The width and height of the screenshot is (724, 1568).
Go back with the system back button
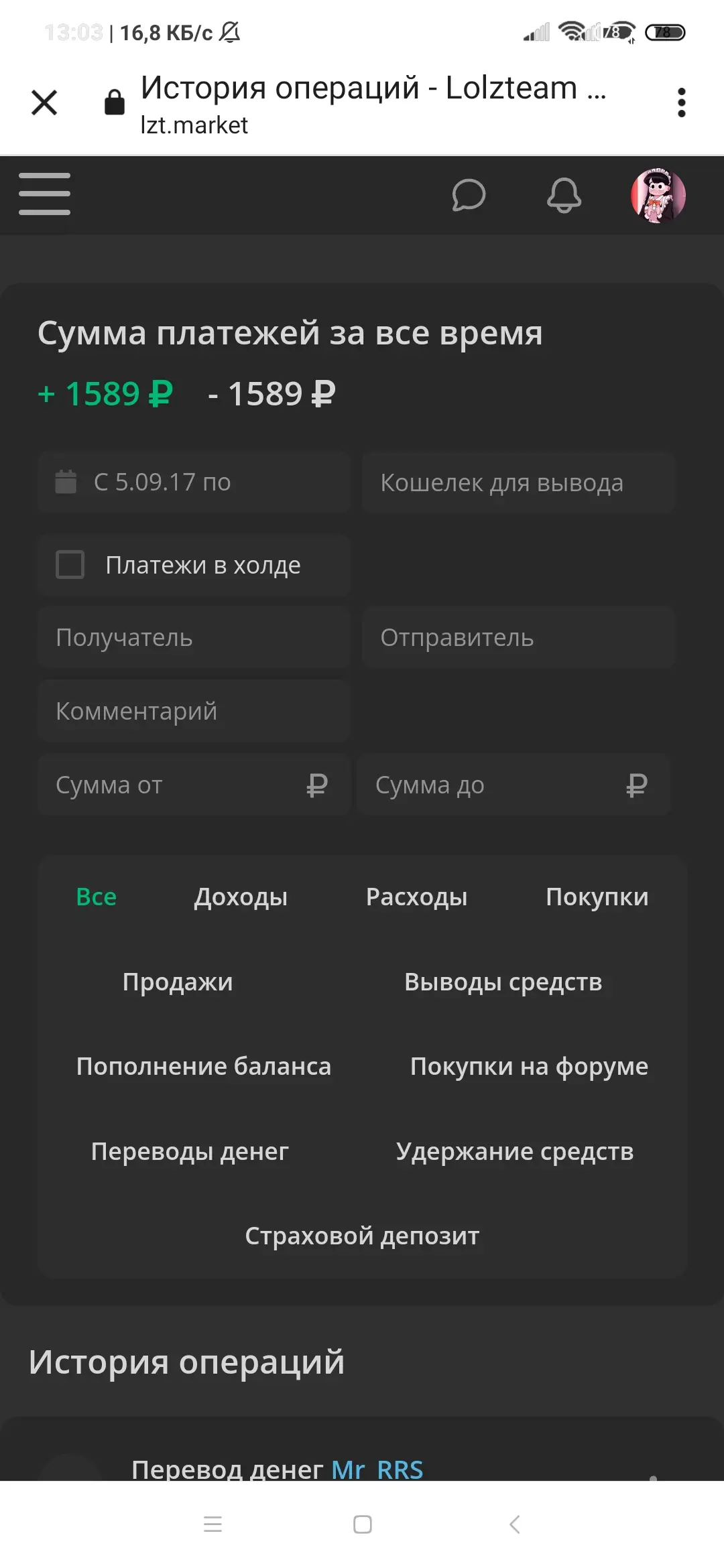coord(514,1524)
